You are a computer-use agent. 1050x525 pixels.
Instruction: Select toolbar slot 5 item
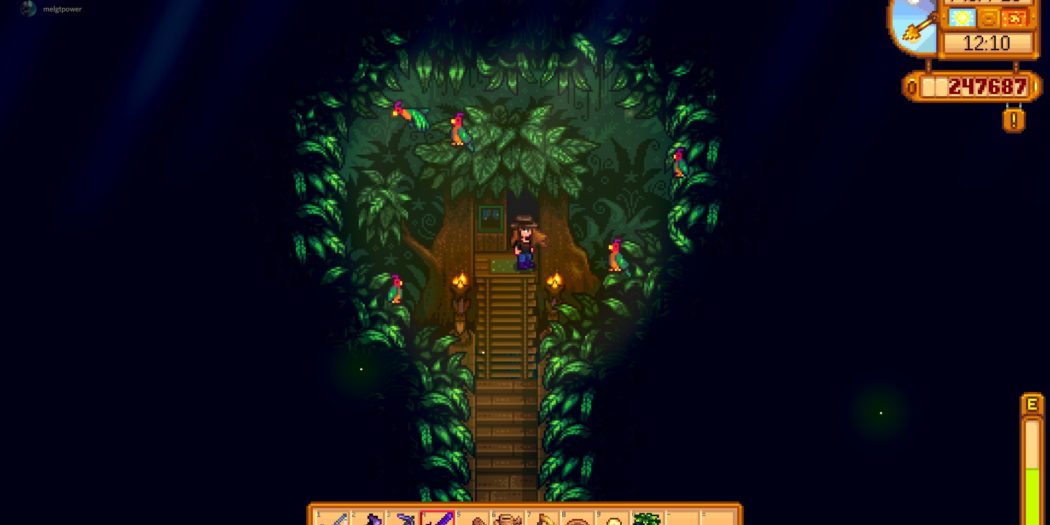473,518
